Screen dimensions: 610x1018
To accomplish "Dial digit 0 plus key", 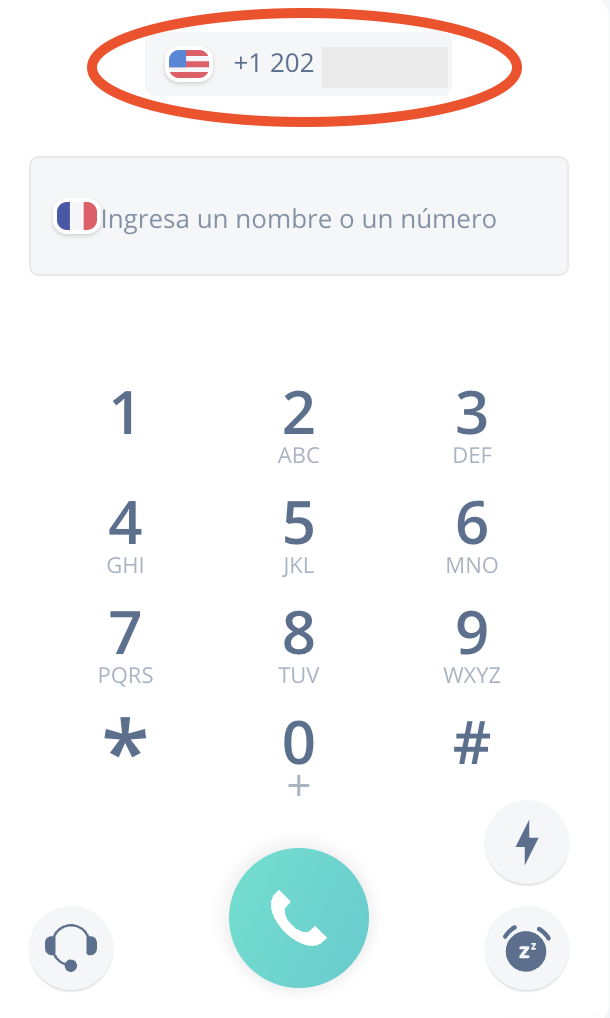I will pos(298,755).
